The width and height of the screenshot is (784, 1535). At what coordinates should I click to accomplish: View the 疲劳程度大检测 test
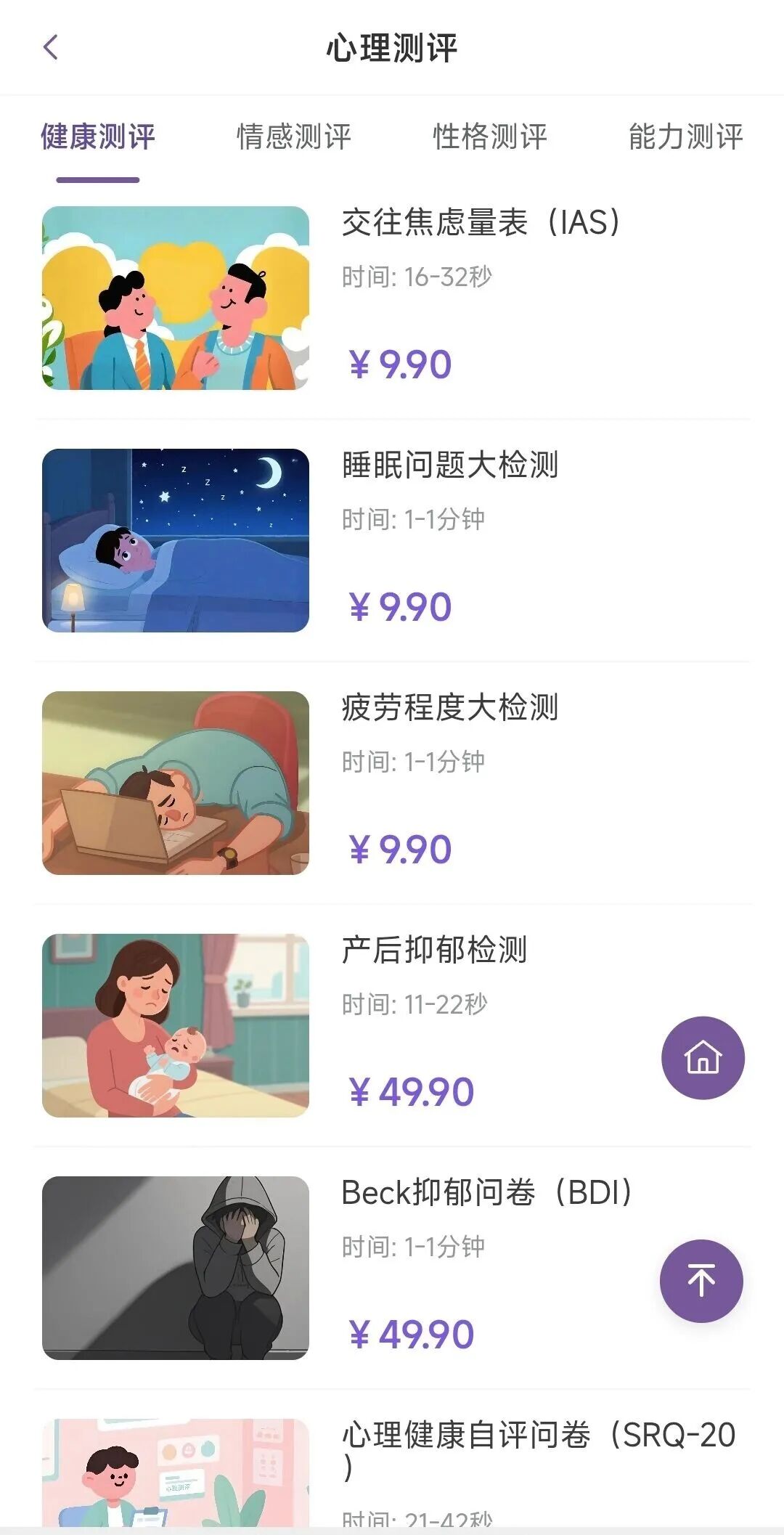[450, 708]
